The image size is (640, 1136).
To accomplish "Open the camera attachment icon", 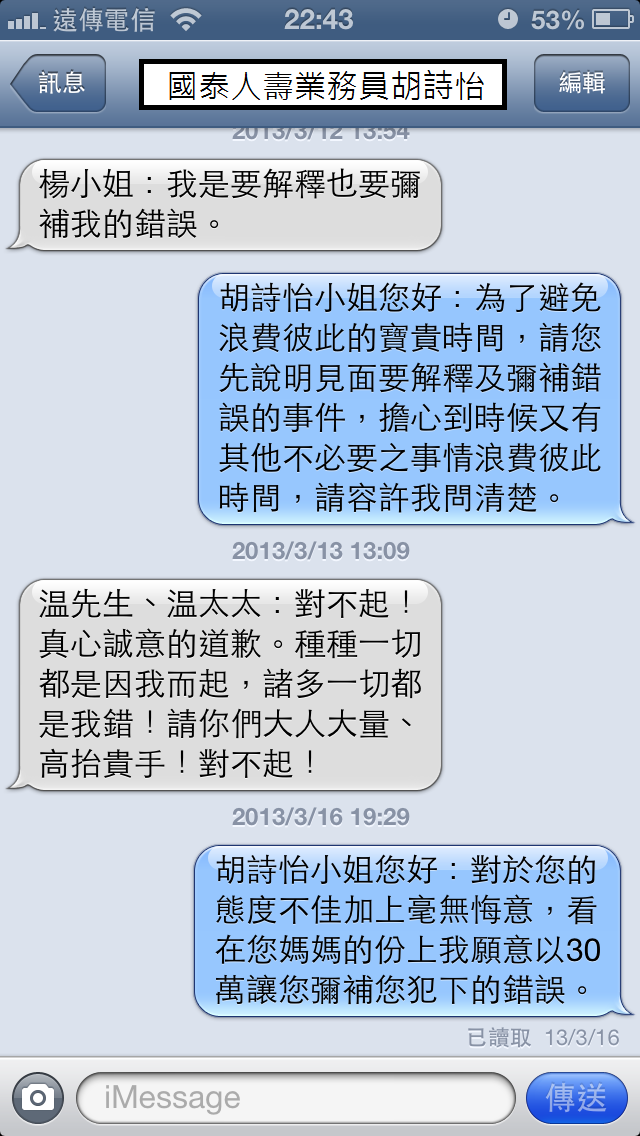I will pos(38,1098).
